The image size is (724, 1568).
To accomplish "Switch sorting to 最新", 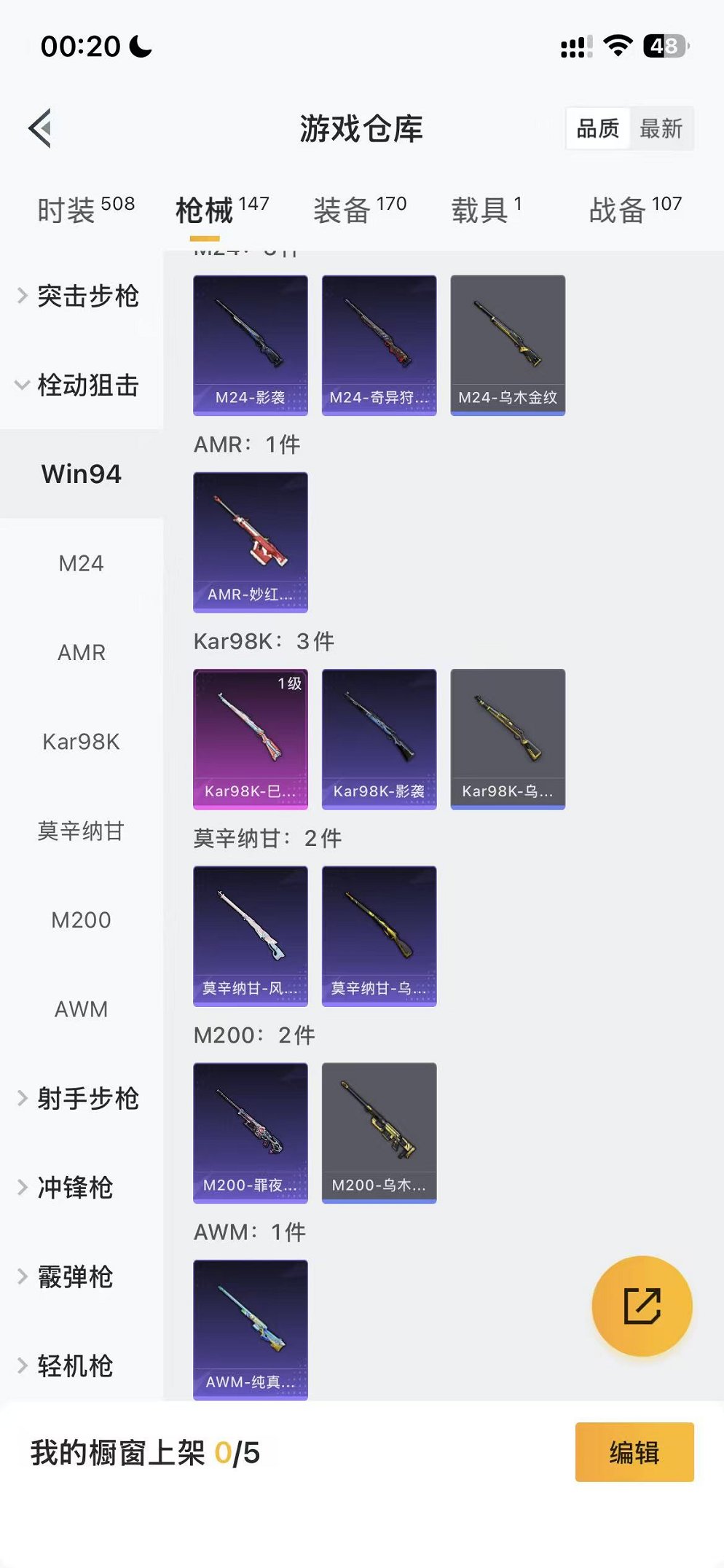I will point(660,128).
